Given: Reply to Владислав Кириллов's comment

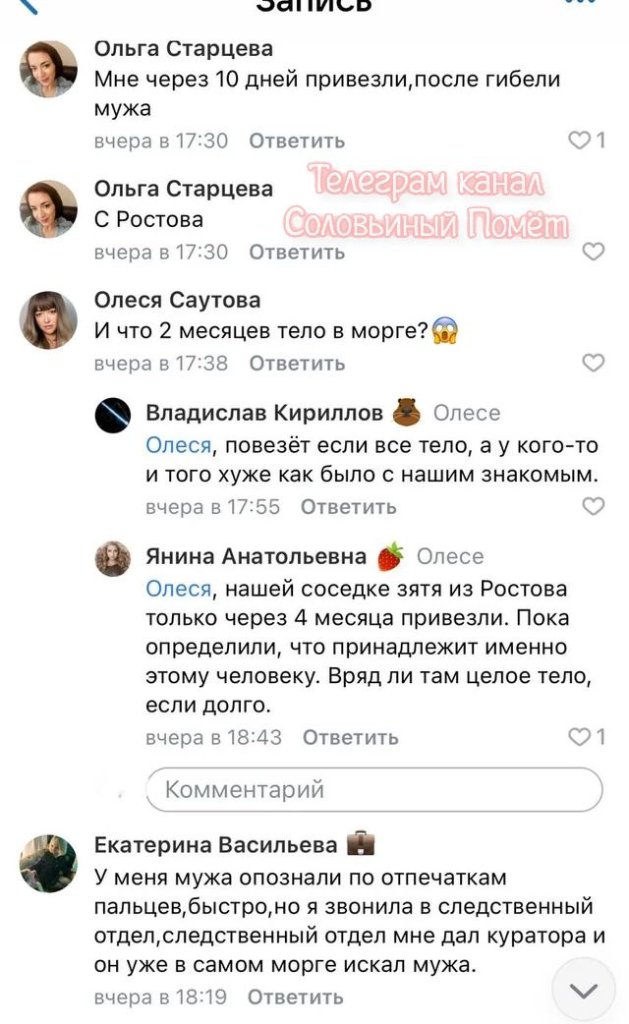Looking at the screenshot, I should point(348,507).
